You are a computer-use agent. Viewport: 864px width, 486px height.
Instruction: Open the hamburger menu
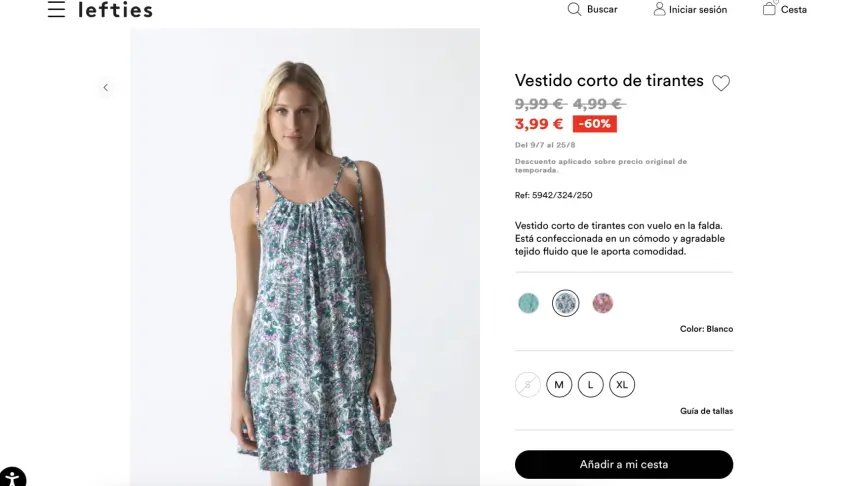56,10
